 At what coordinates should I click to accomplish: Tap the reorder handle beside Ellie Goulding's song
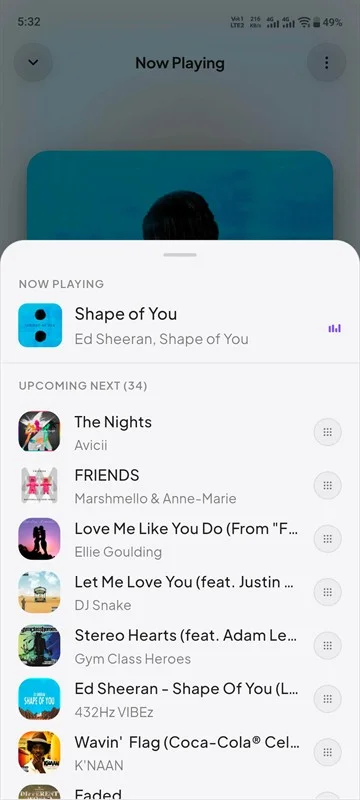pos(328,539)
